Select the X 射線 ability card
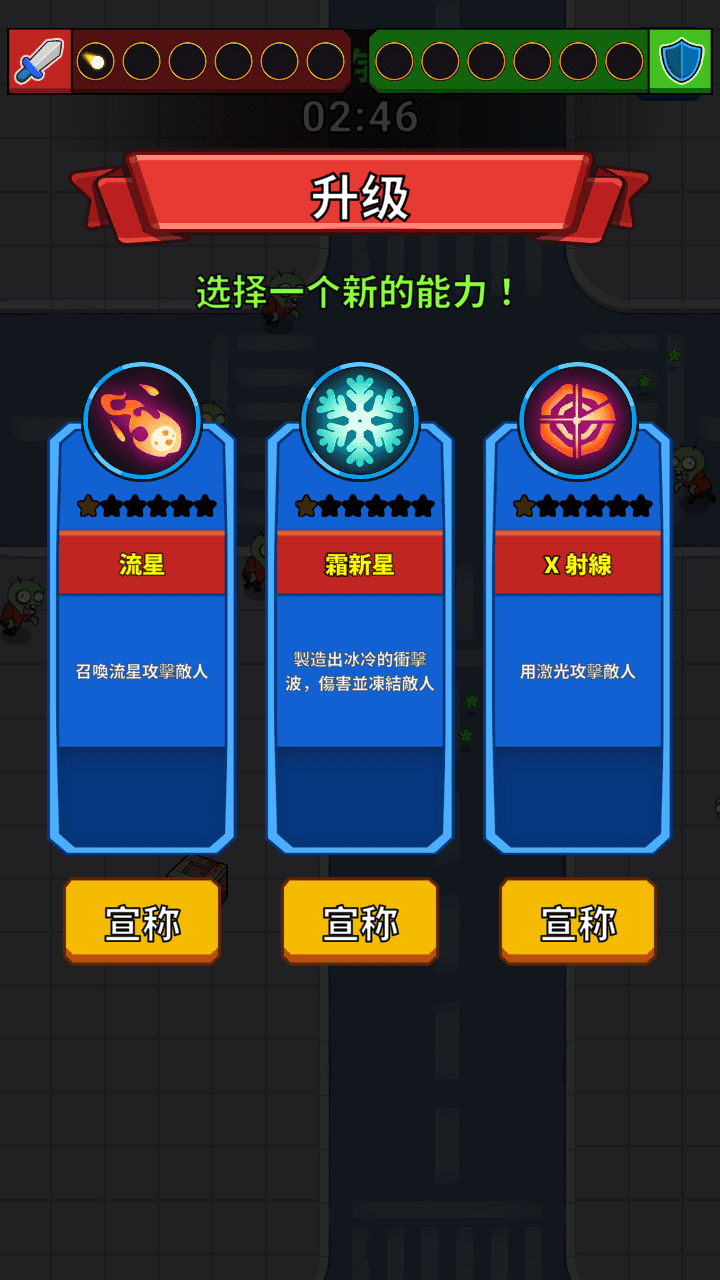This screenshot has height=1280, width=720. (578, 640)
